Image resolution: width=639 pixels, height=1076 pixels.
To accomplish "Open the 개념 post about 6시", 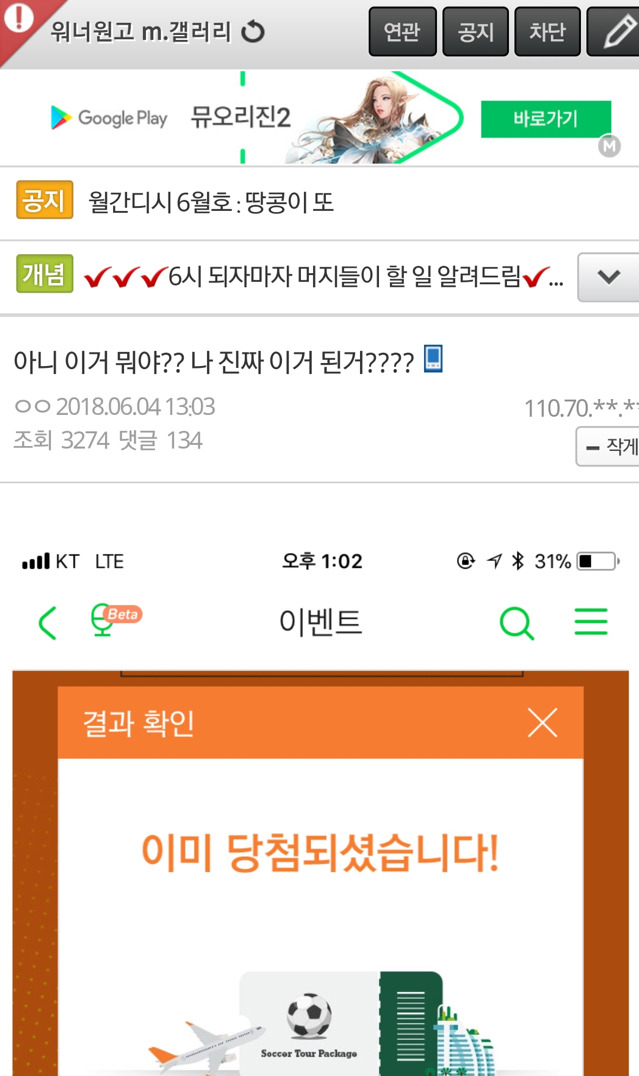I will pyautogui.click(x=320, y=277).
